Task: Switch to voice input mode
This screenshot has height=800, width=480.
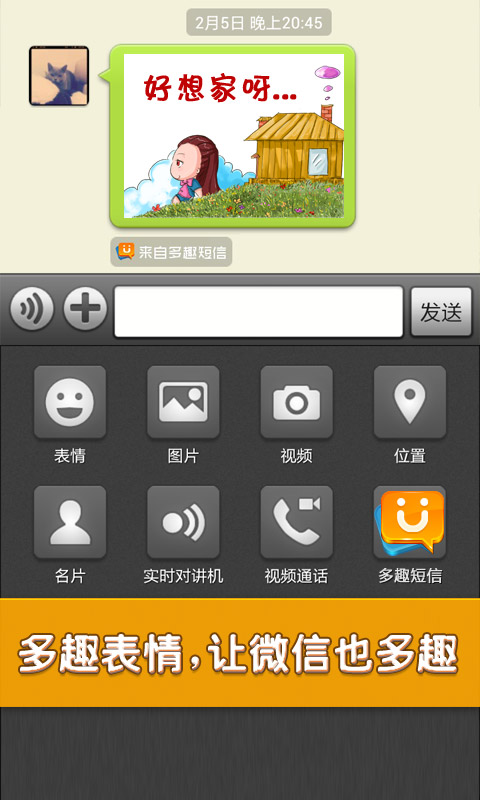Action: pos(32,308)
